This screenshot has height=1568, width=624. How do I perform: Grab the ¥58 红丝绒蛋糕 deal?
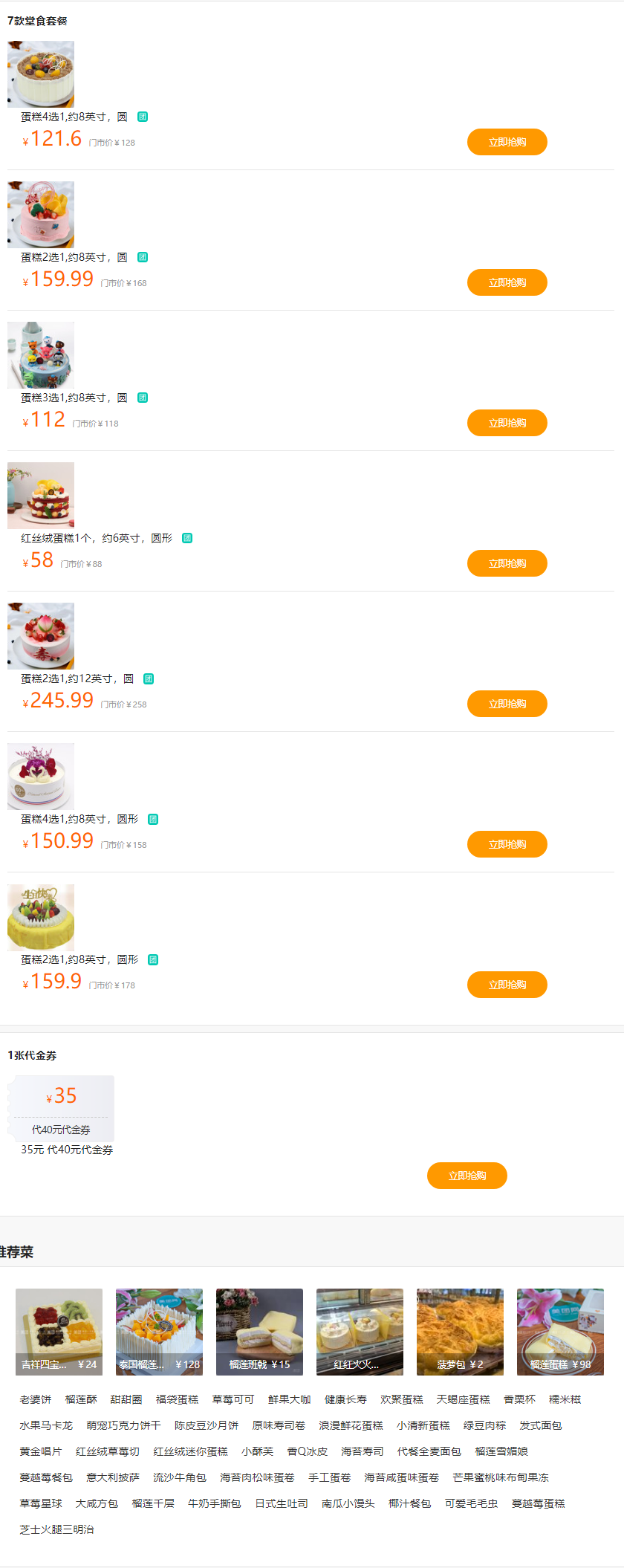click(507, 563)
